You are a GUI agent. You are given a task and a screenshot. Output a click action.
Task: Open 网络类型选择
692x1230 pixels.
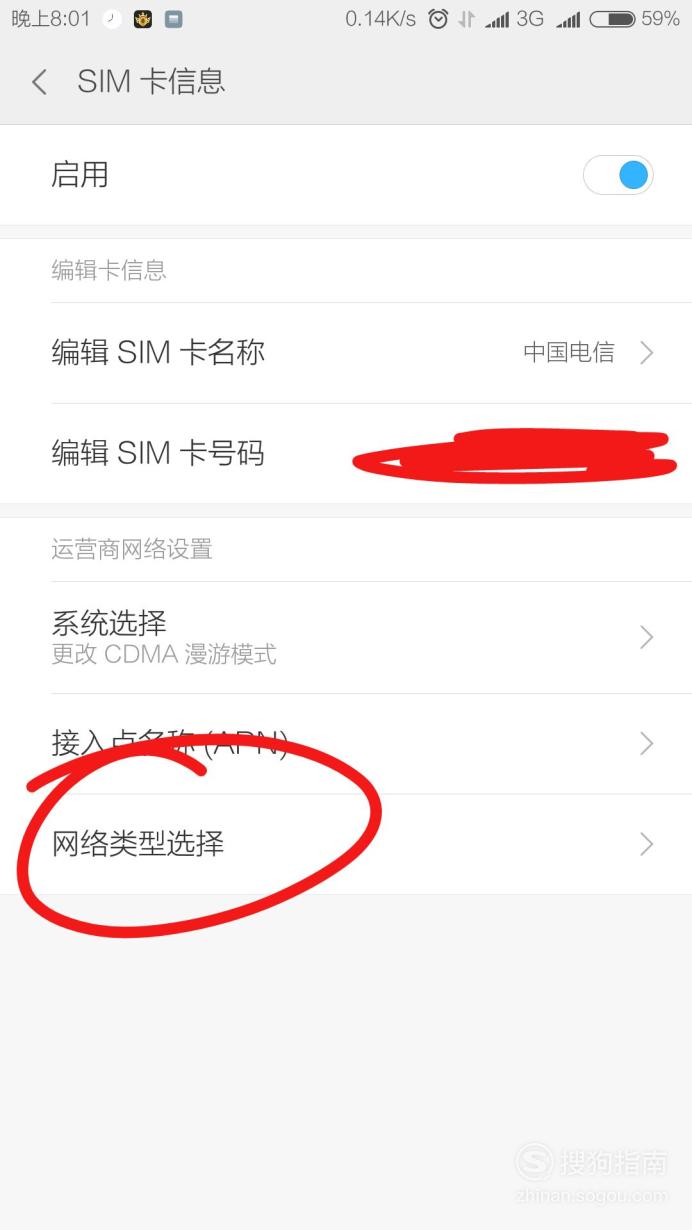click(346, 845)
